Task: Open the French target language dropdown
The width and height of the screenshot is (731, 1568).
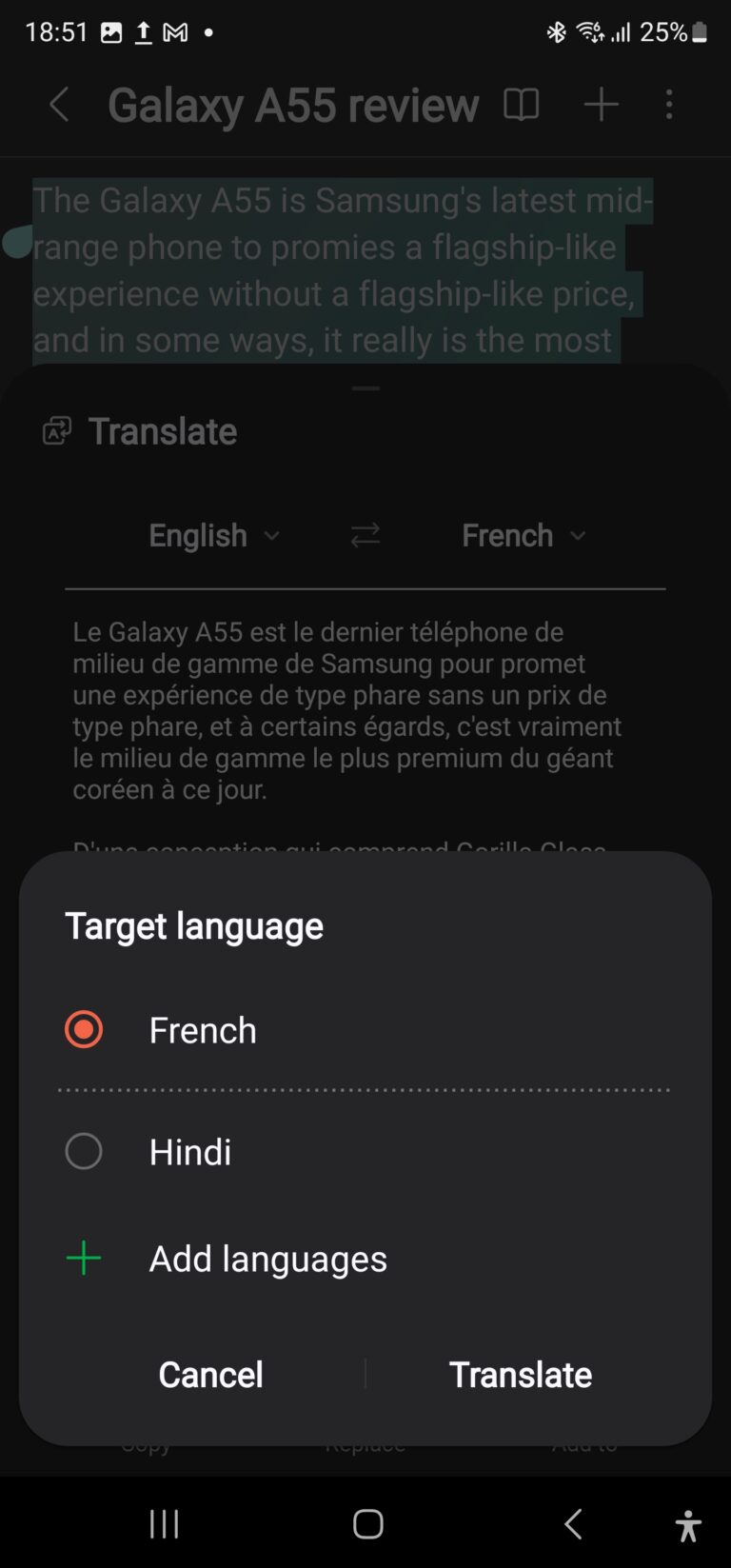Action: [523, 535]
